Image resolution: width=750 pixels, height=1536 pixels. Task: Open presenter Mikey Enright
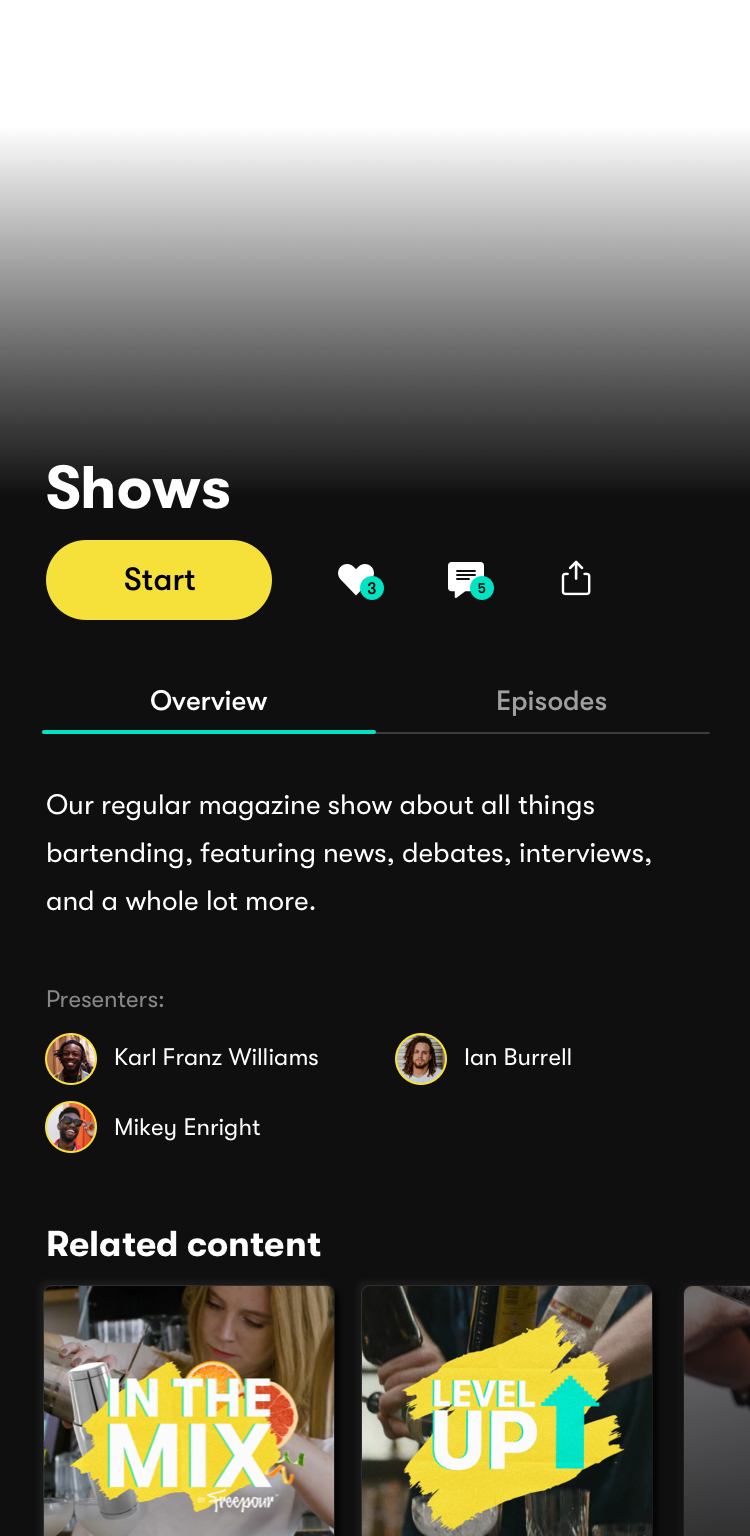154,1127
